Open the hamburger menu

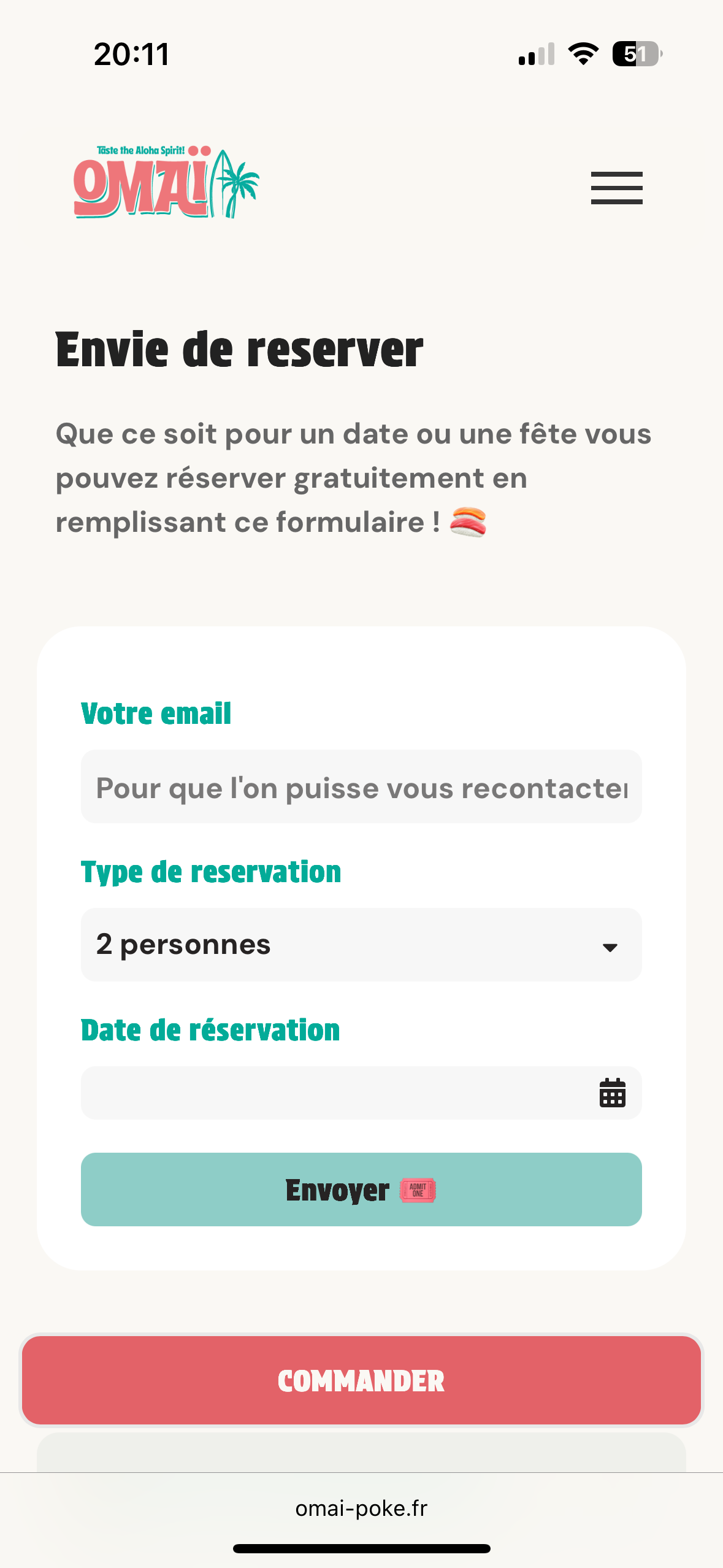click(616, 188)
